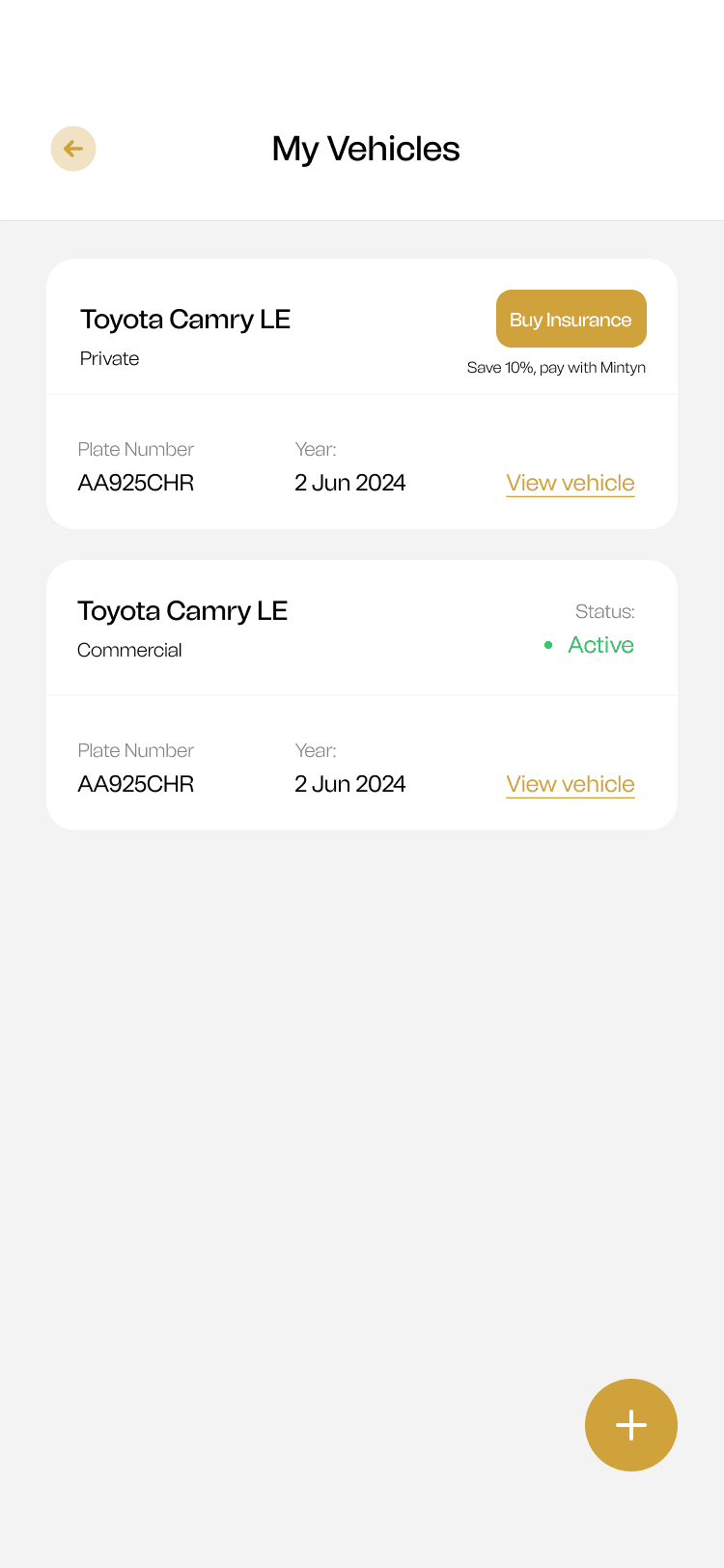
Task: Add a new vehicle with plus button
Action: tap(630, 1424)
